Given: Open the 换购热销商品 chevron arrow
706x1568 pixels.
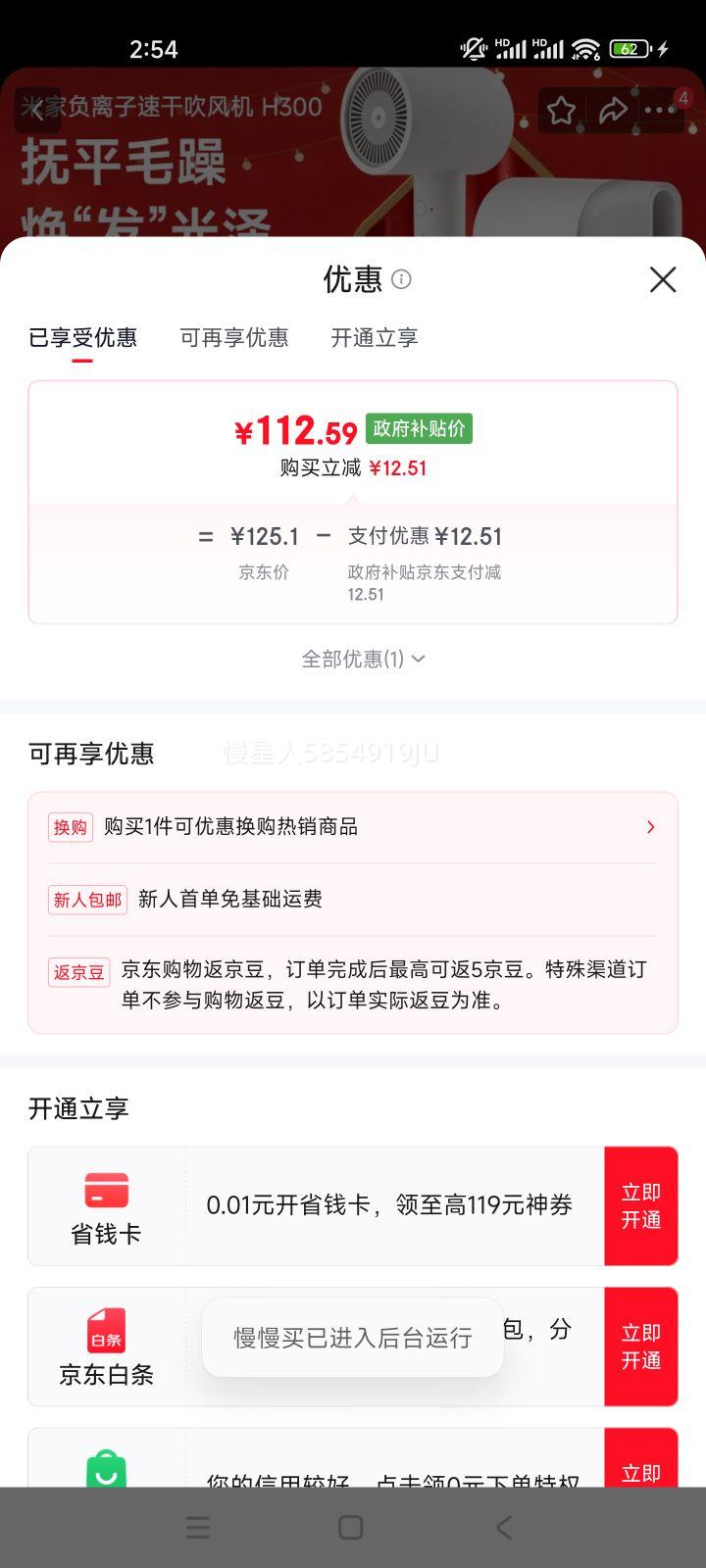Looking at the screenshot, I should [650, 826].
